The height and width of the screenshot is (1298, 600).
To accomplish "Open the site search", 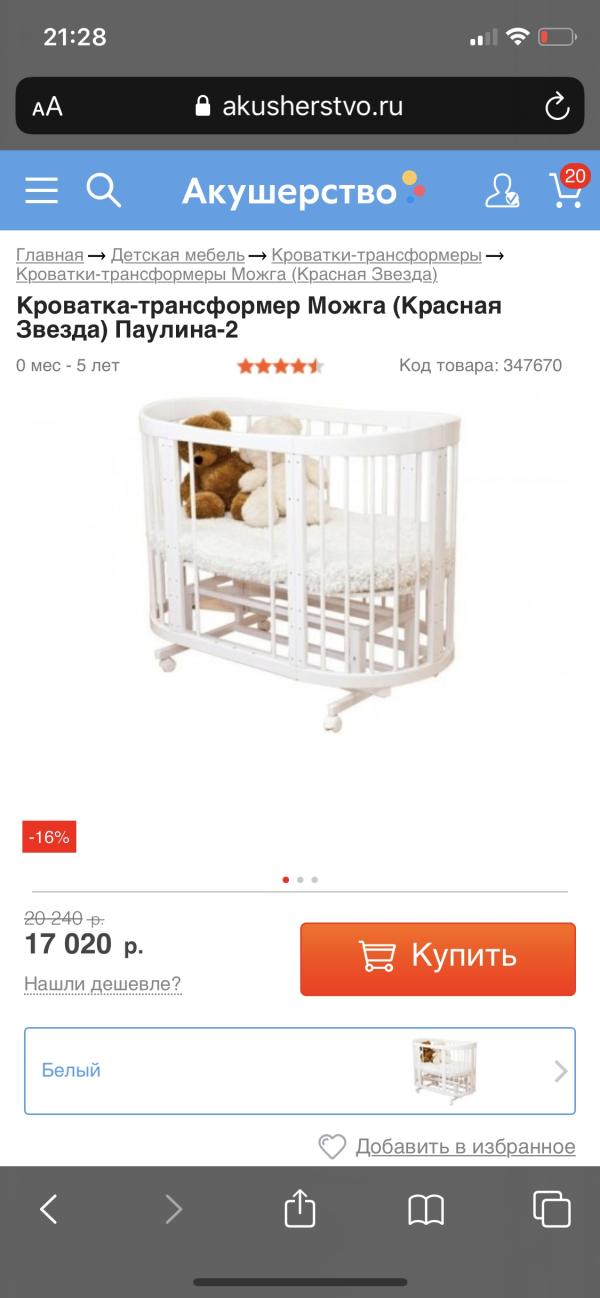I will point(103,189).
